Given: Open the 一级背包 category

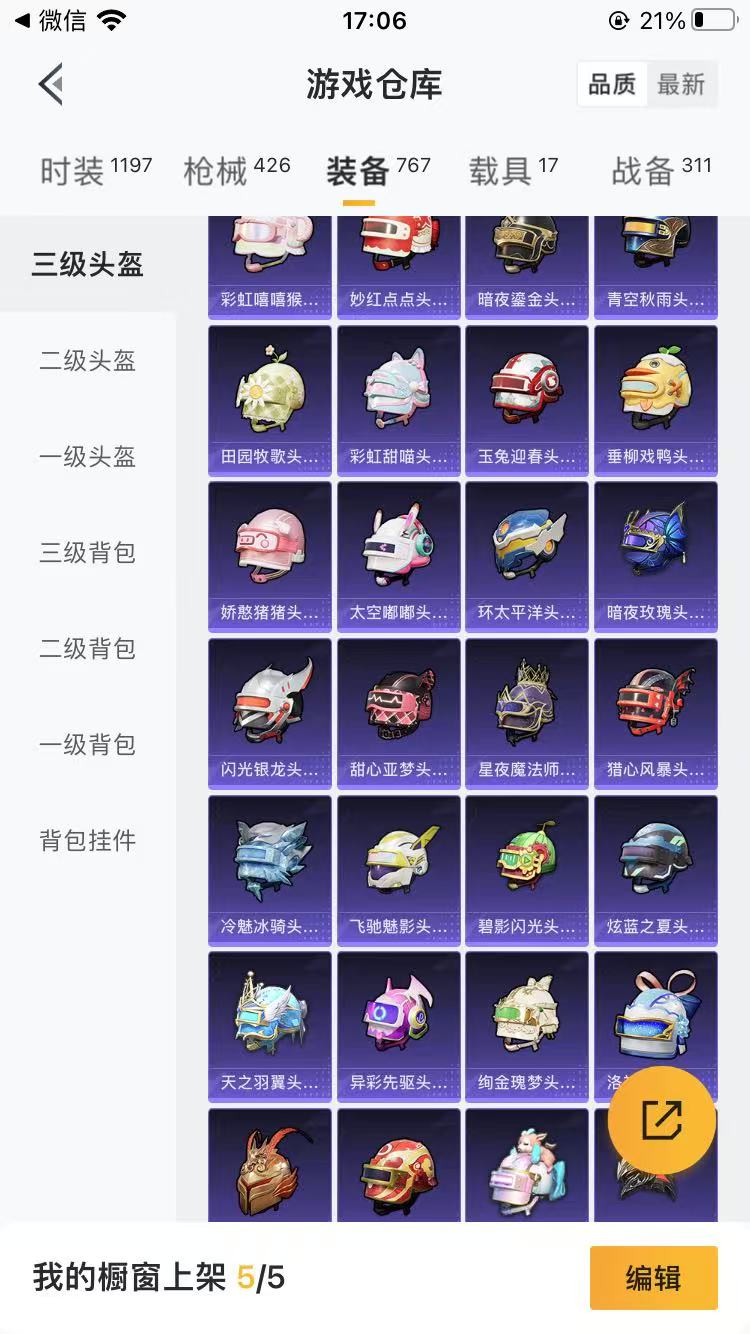Looking at the screenshot, I should pos(88,745).
